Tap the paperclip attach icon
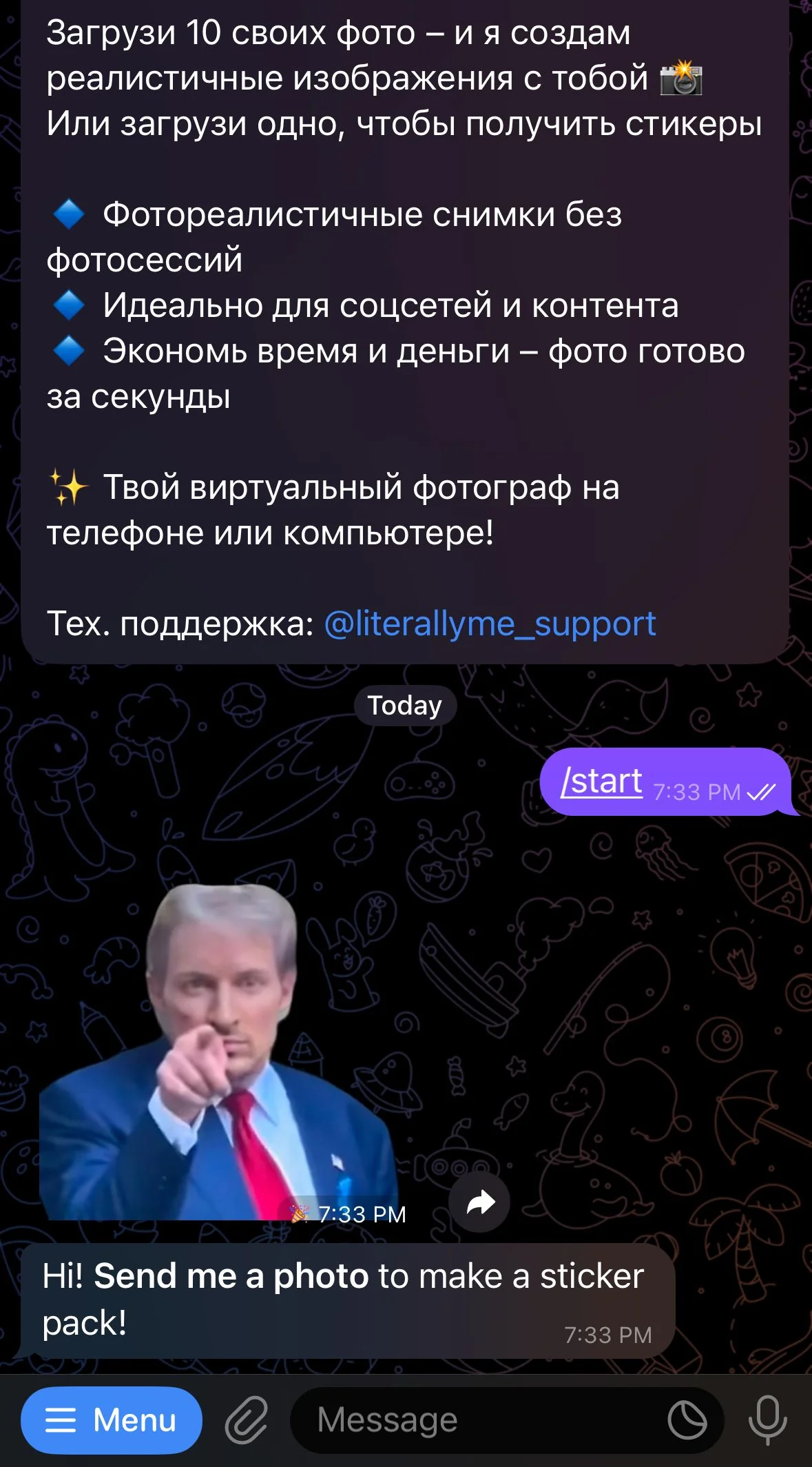Screen dimensions: 812x1467 click(247, 1420)
